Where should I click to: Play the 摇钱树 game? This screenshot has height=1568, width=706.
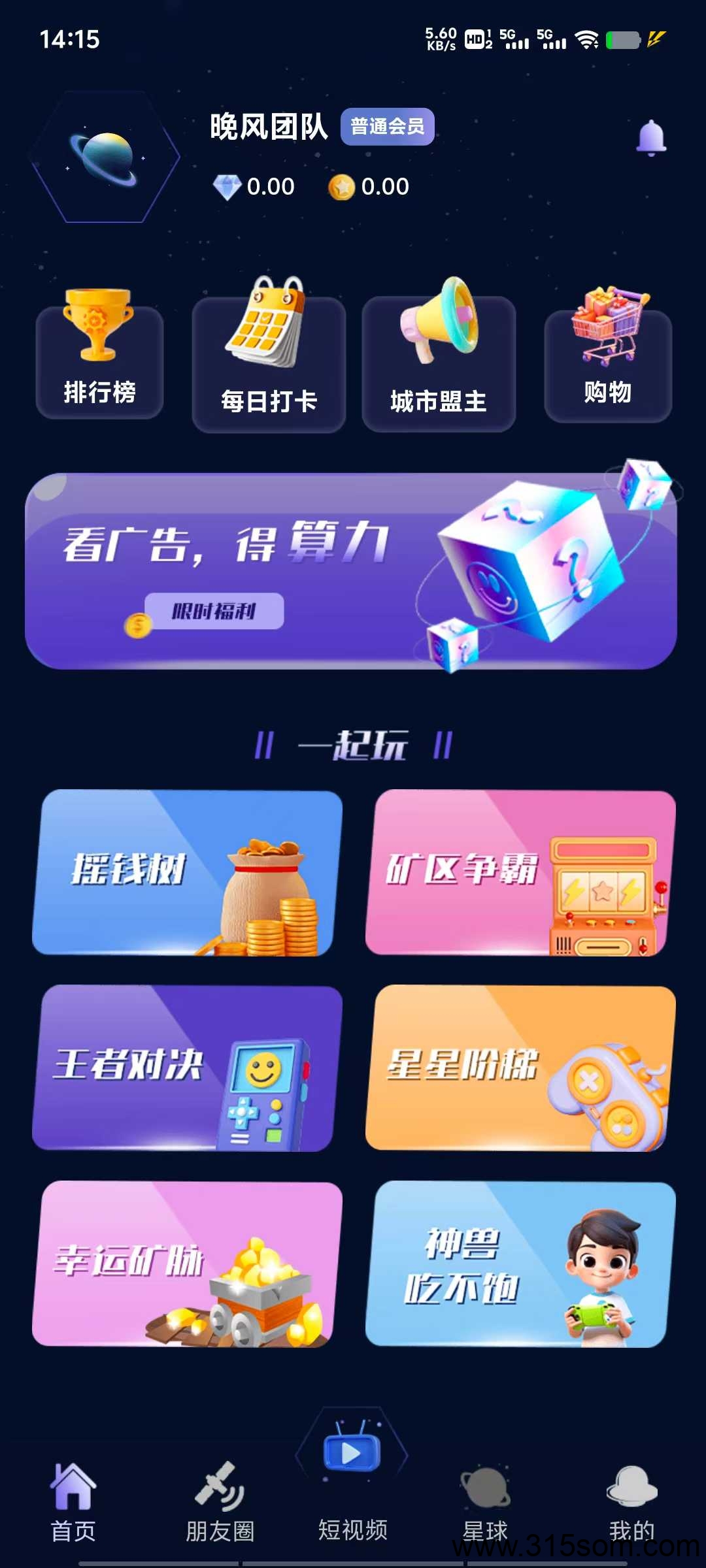pyautogui.click(x=188, y=872)
